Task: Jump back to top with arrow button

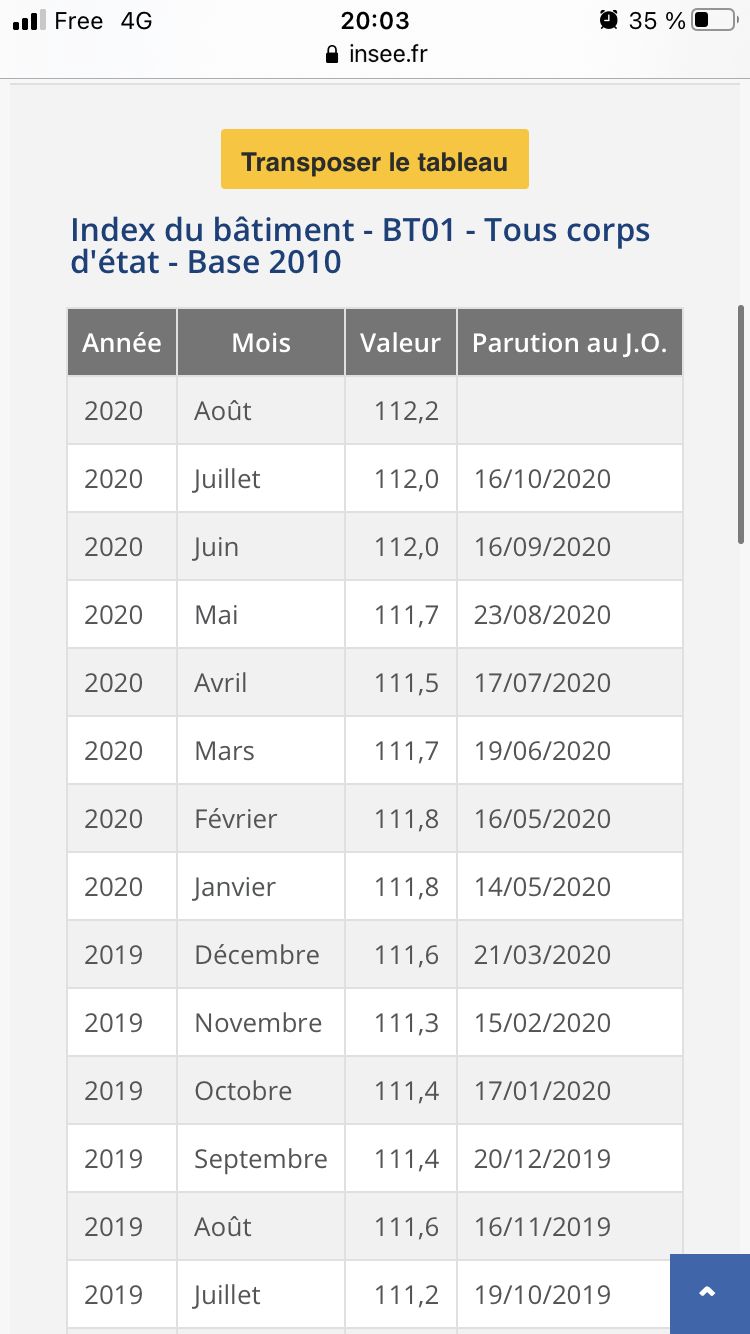Action: [x=709, y=1293]
